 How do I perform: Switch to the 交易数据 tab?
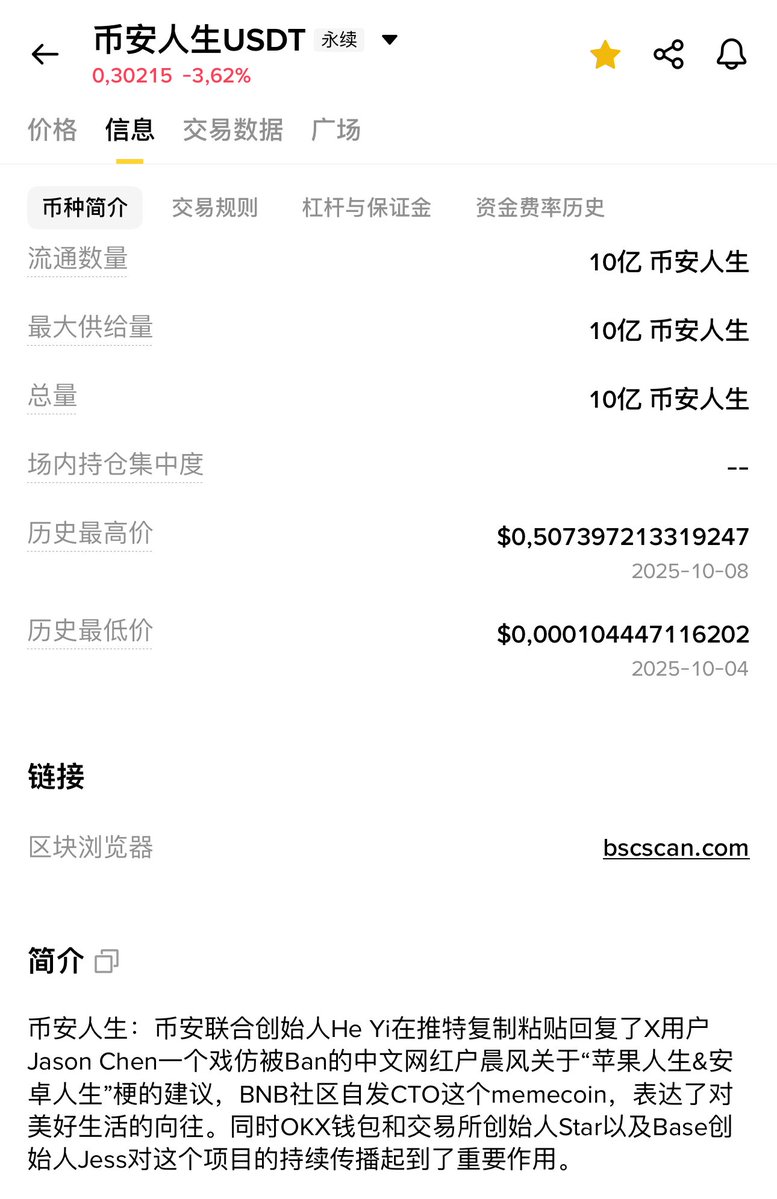click(233, 130)
